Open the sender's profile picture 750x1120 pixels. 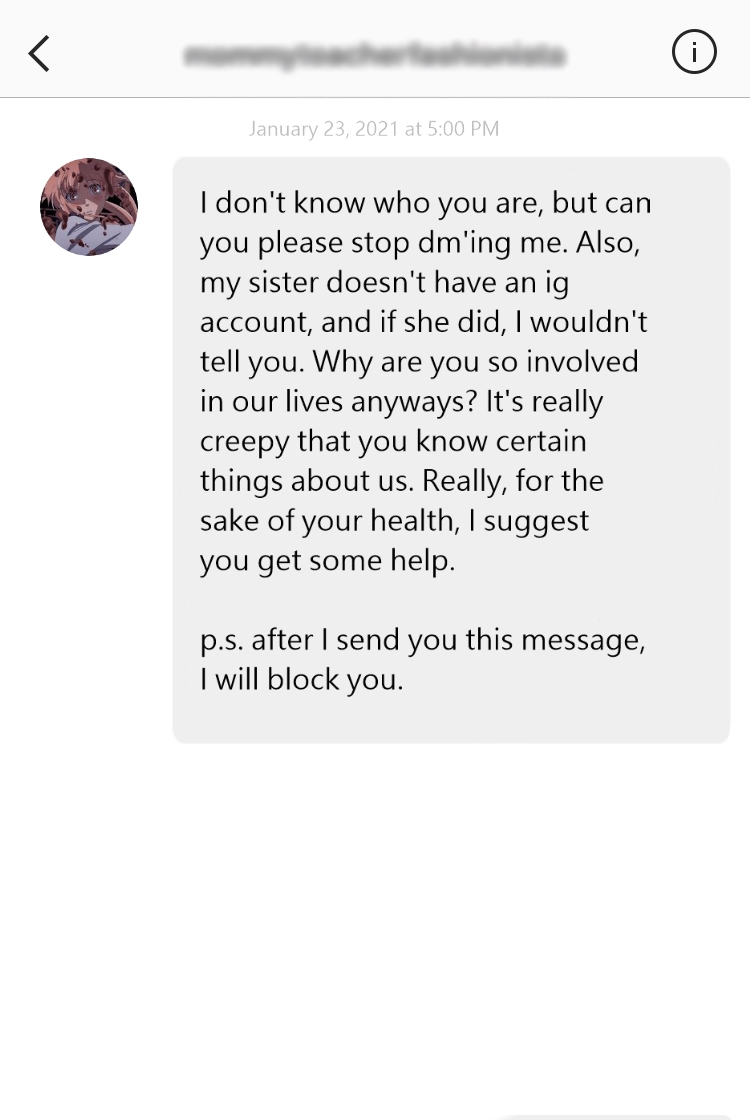pyautogui.click(x=89, y=207)
